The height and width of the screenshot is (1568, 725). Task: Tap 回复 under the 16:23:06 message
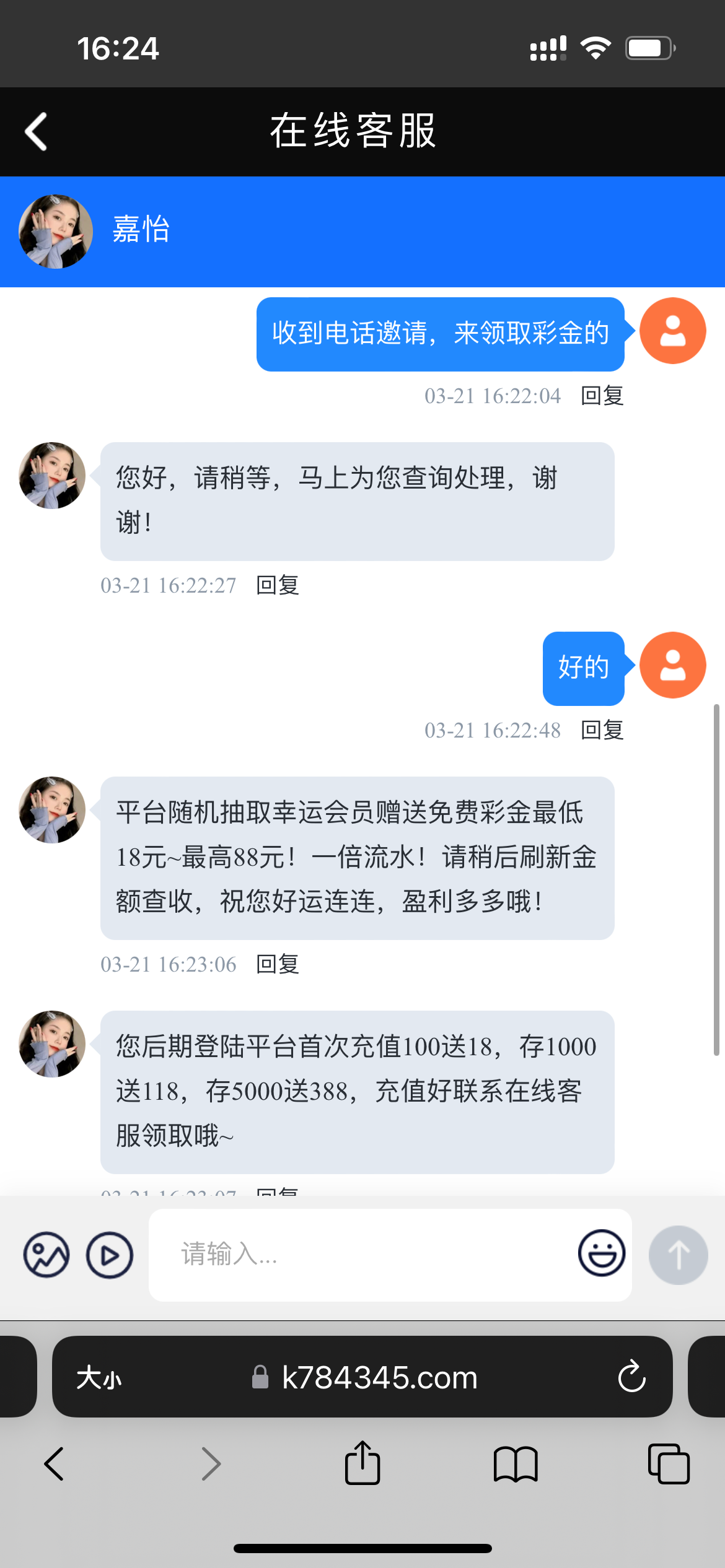click(278, 964)
